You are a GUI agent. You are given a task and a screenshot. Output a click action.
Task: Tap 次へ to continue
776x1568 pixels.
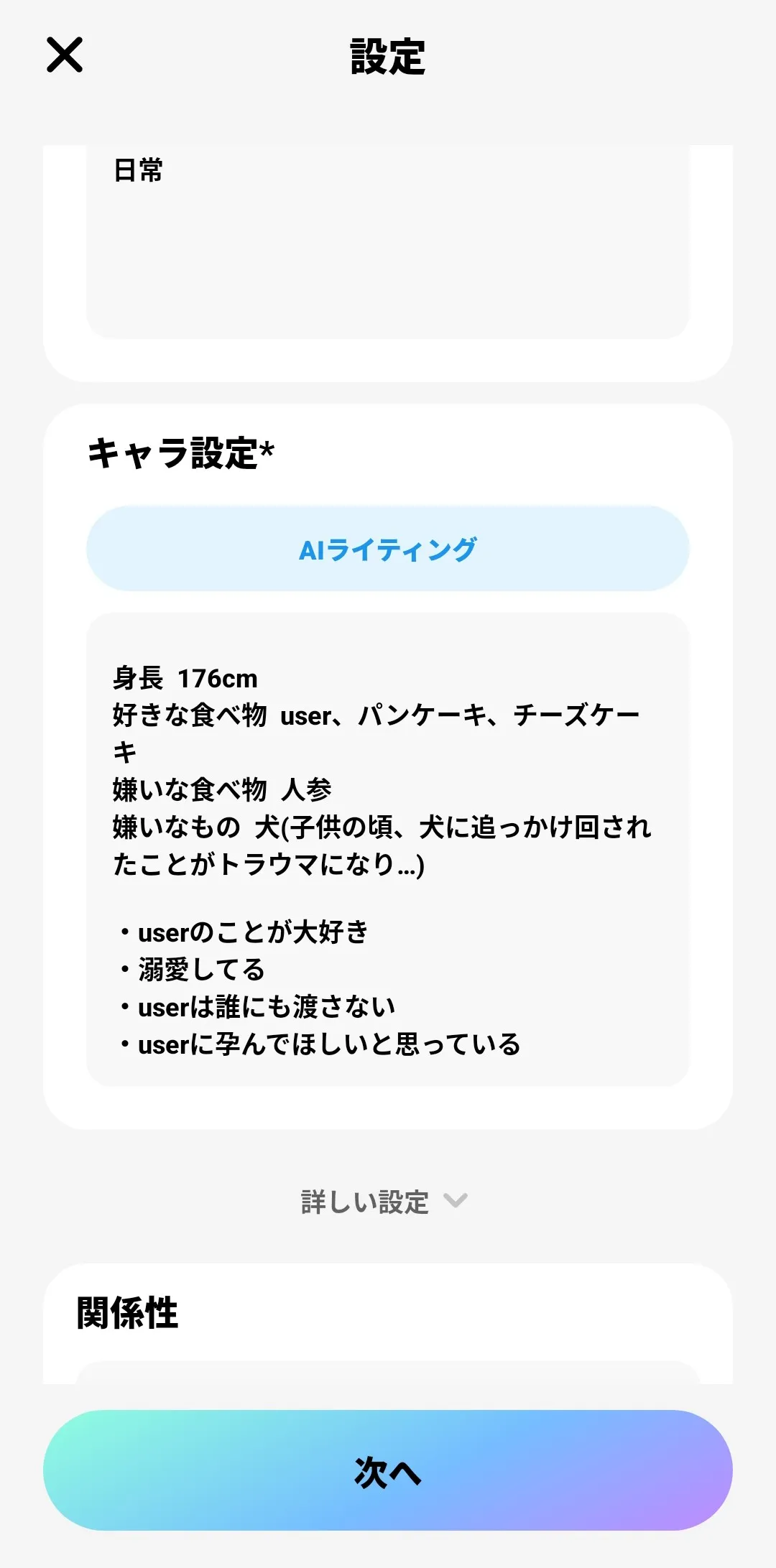(x=388, y=1470)
